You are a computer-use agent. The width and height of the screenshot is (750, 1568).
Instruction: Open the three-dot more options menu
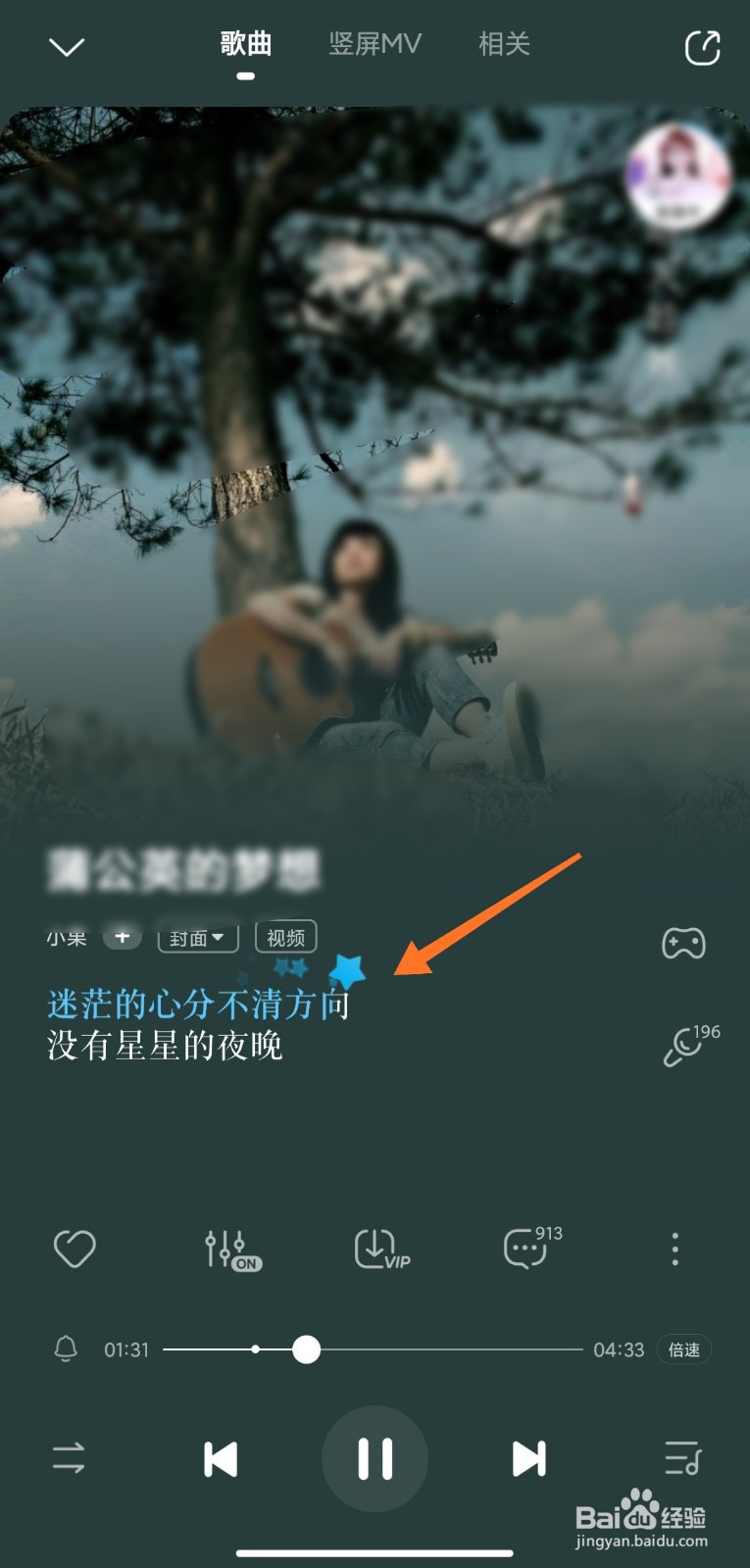click(675, 1249)
